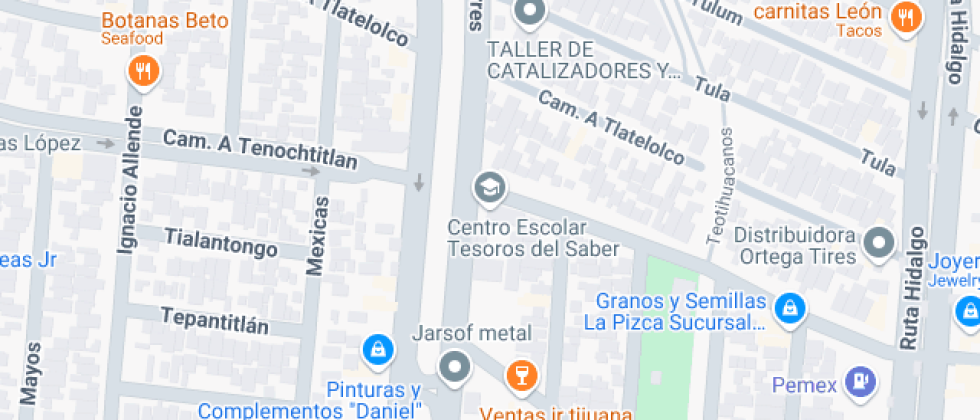
Task: Open the Botanas Beto seafood restaurant pin
Action: click(144, 72)
